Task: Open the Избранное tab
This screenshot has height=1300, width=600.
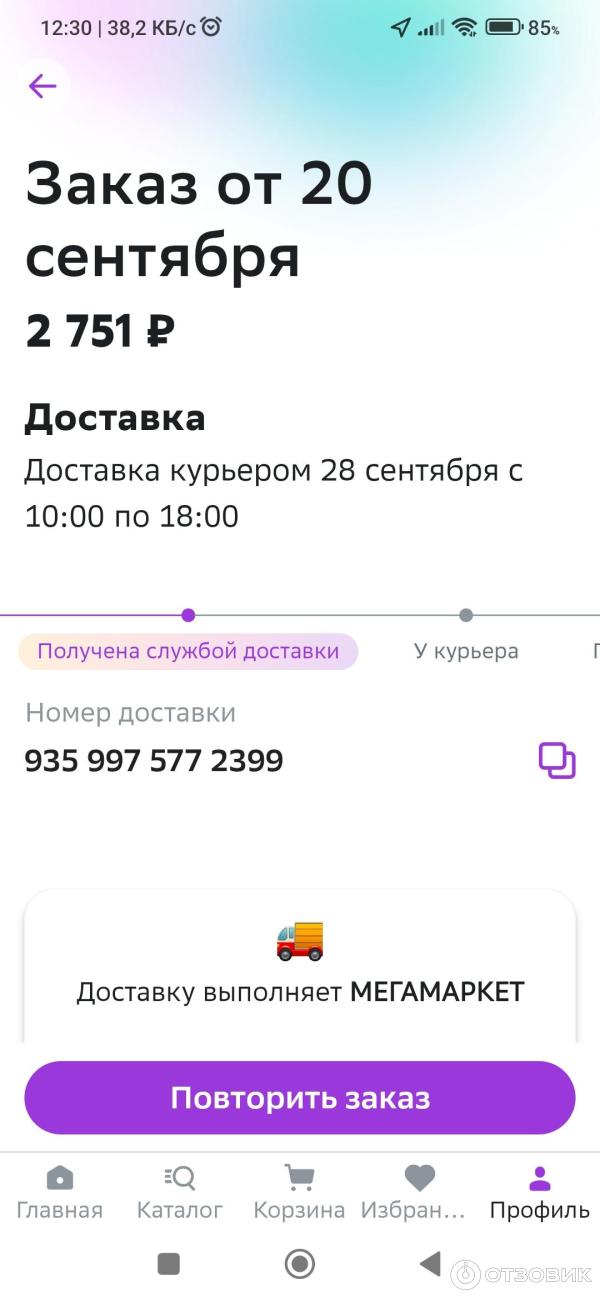Action: tap(419, 1193)
